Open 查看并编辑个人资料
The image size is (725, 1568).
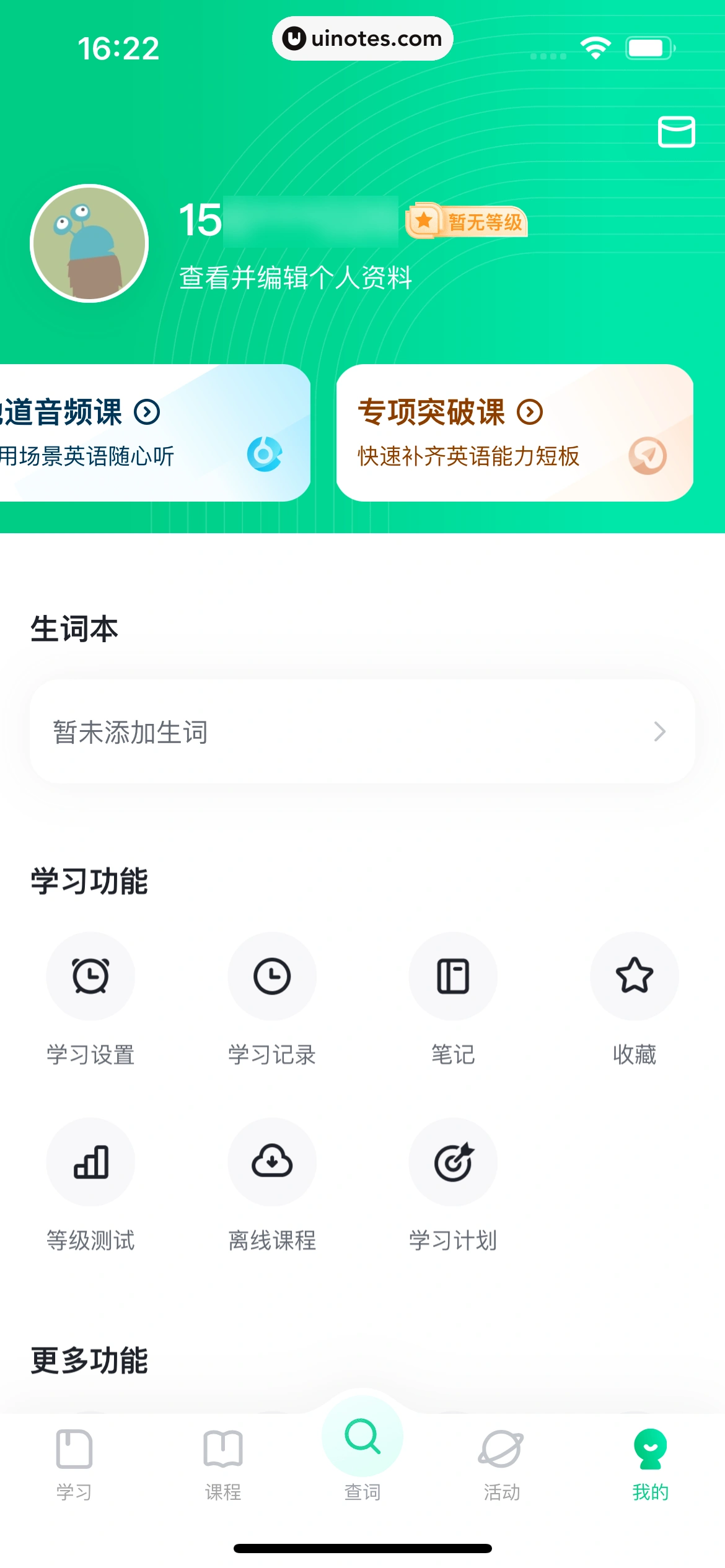pos(295,279)
